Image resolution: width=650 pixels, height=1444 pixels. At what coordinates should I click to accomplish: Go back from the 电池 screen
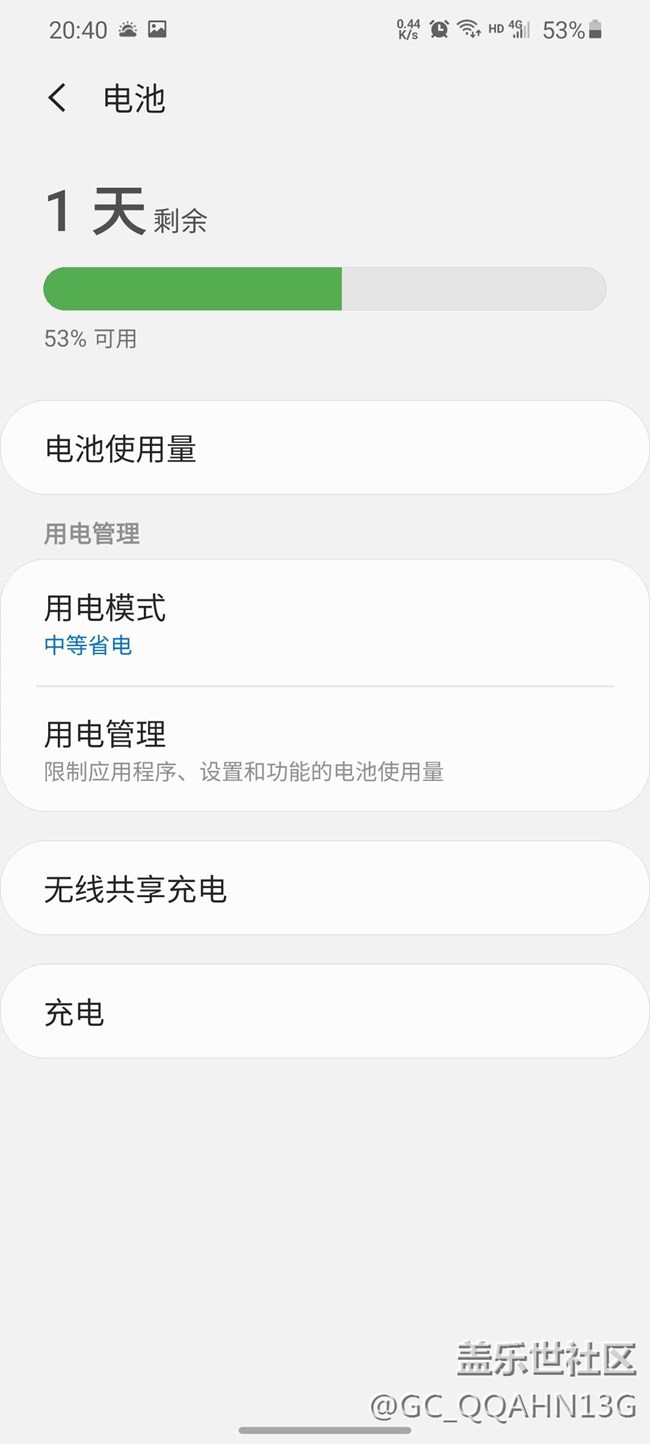tap(57, 98)
